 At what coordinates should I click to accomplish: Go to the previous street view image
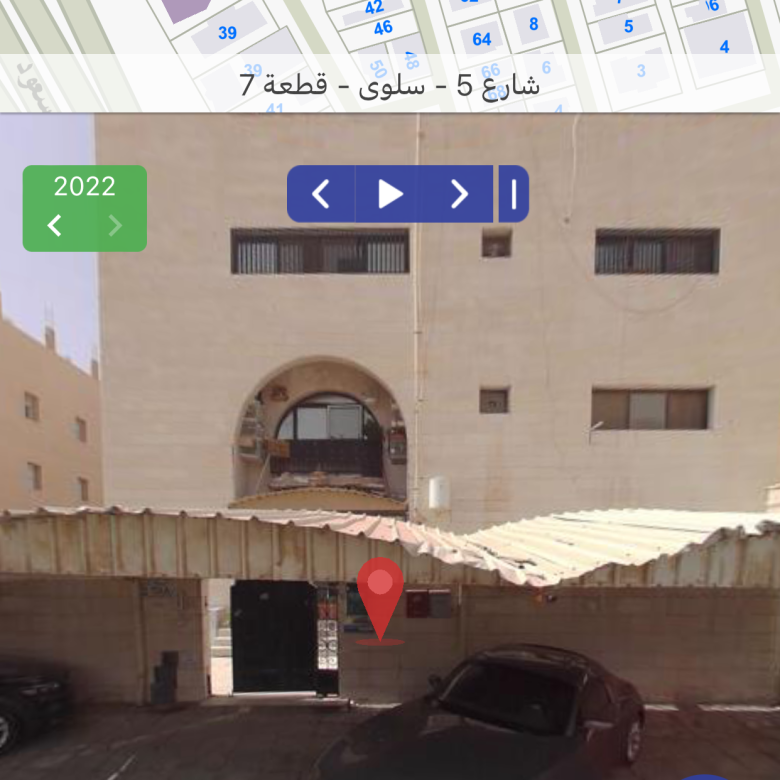[x=321, y=194]
